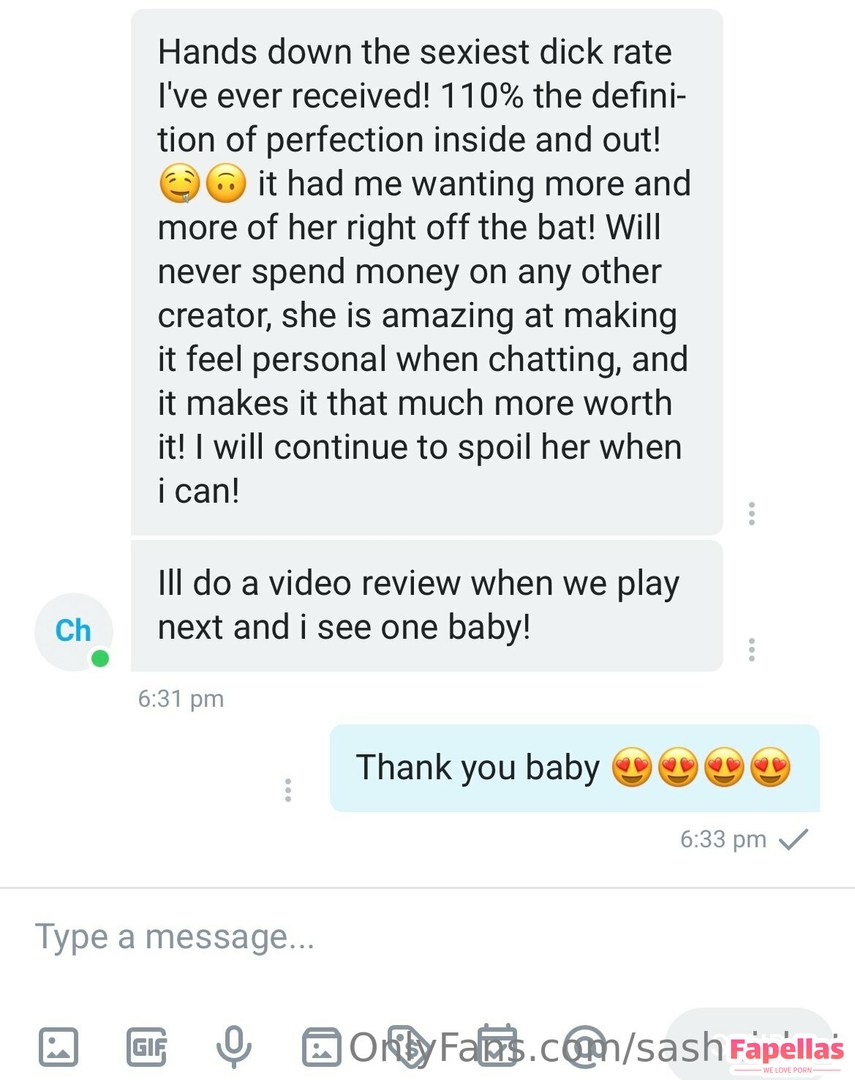Mention a user with the @ icon

(583, 1046)
